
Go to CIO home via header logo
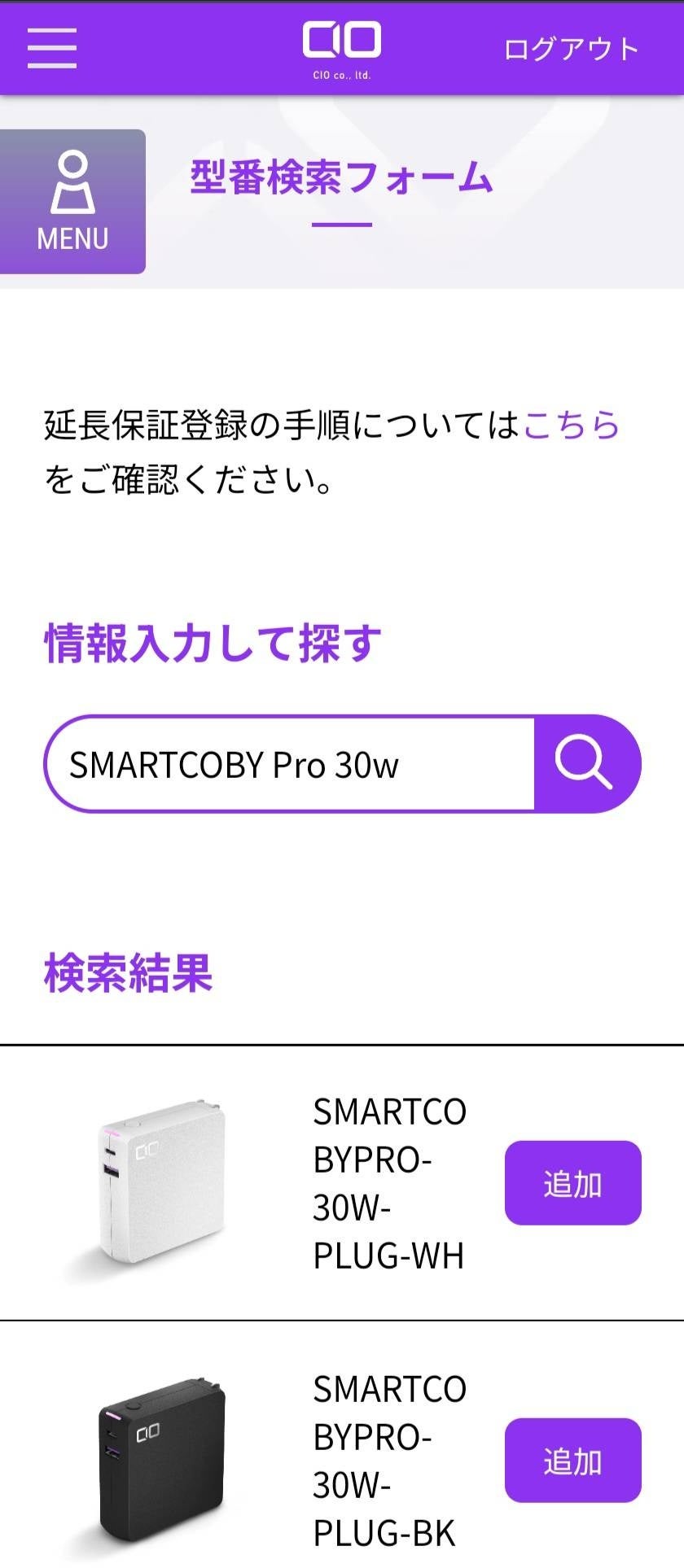pyautogui.click(x=342, y=48)
